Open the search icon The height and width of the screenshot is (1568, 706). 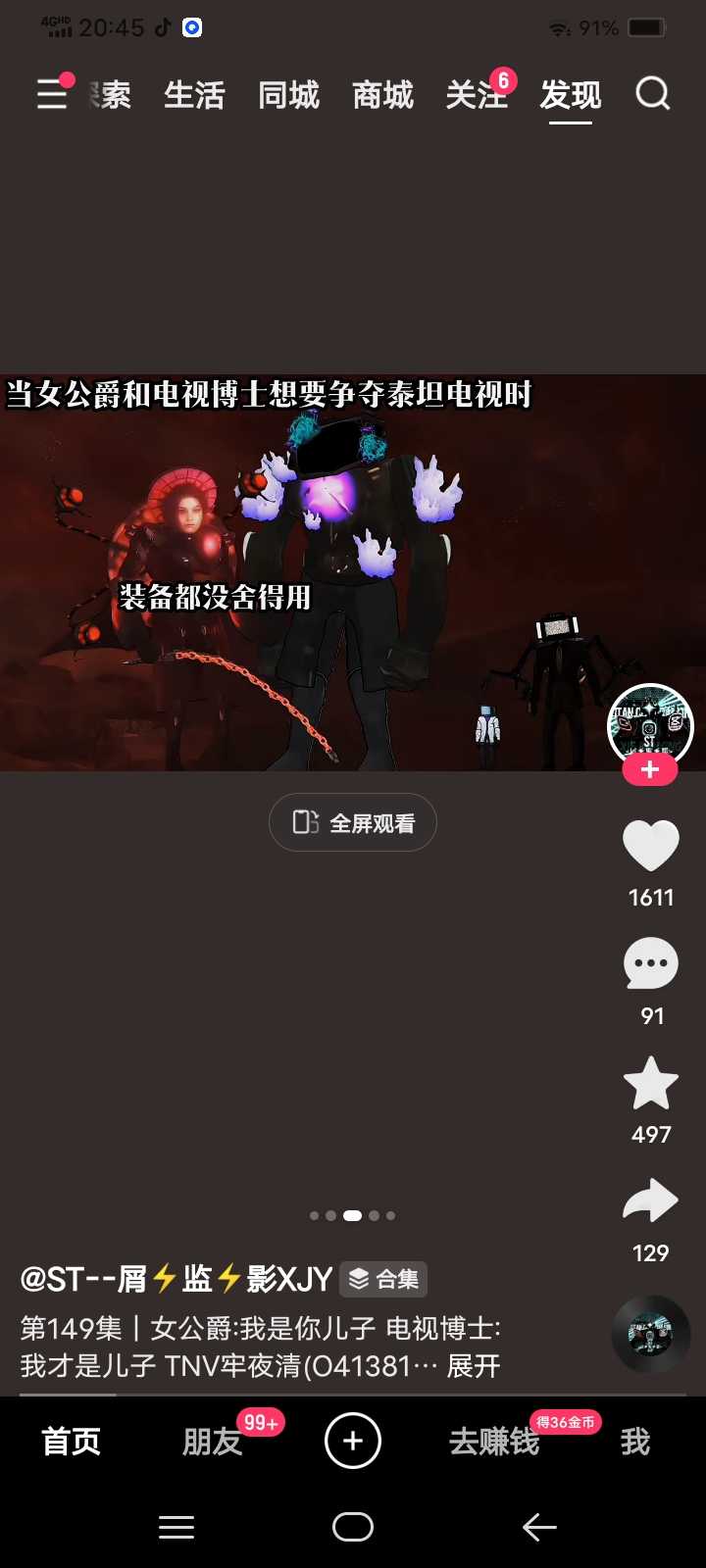(652, 94)
